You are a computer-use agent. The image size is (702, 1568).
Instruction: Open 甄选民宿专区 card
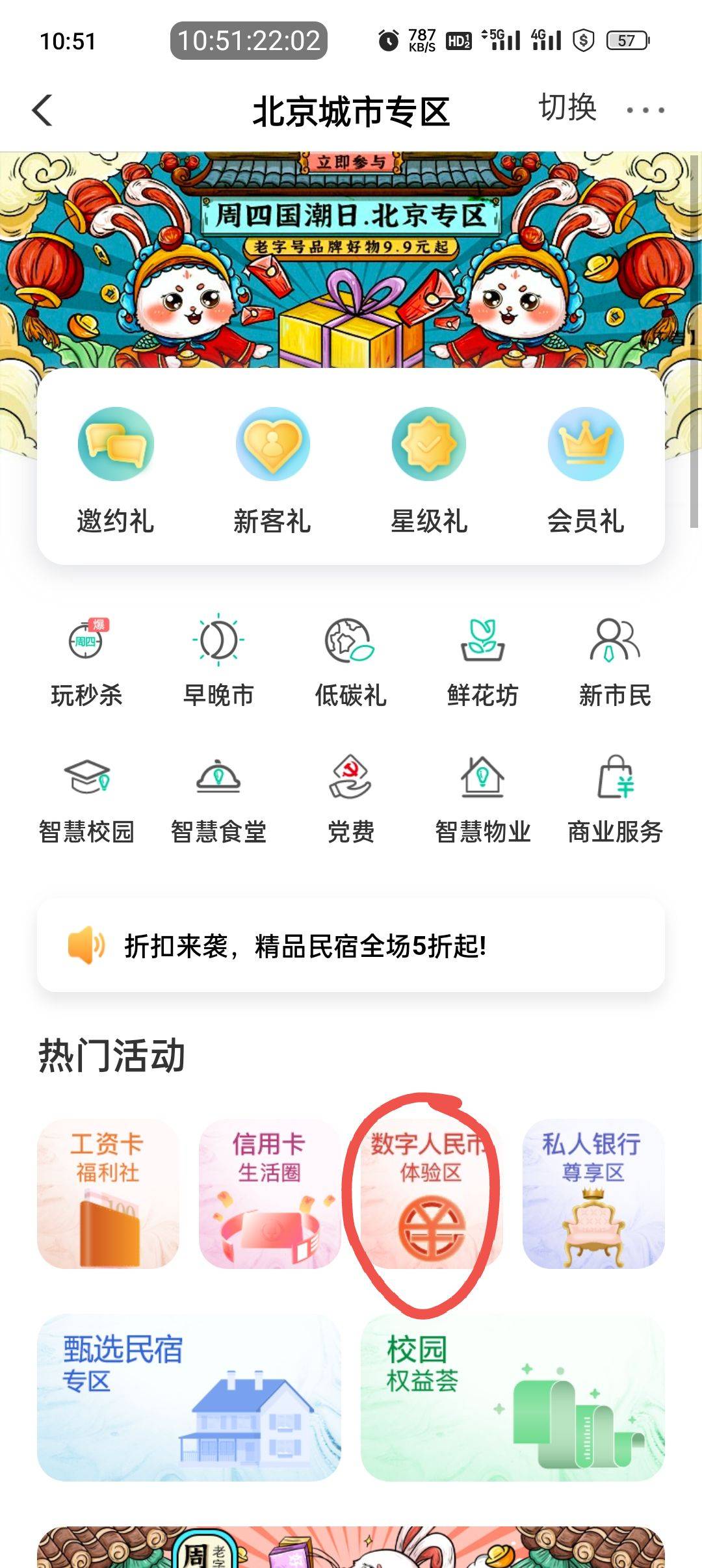point(188,1397)
